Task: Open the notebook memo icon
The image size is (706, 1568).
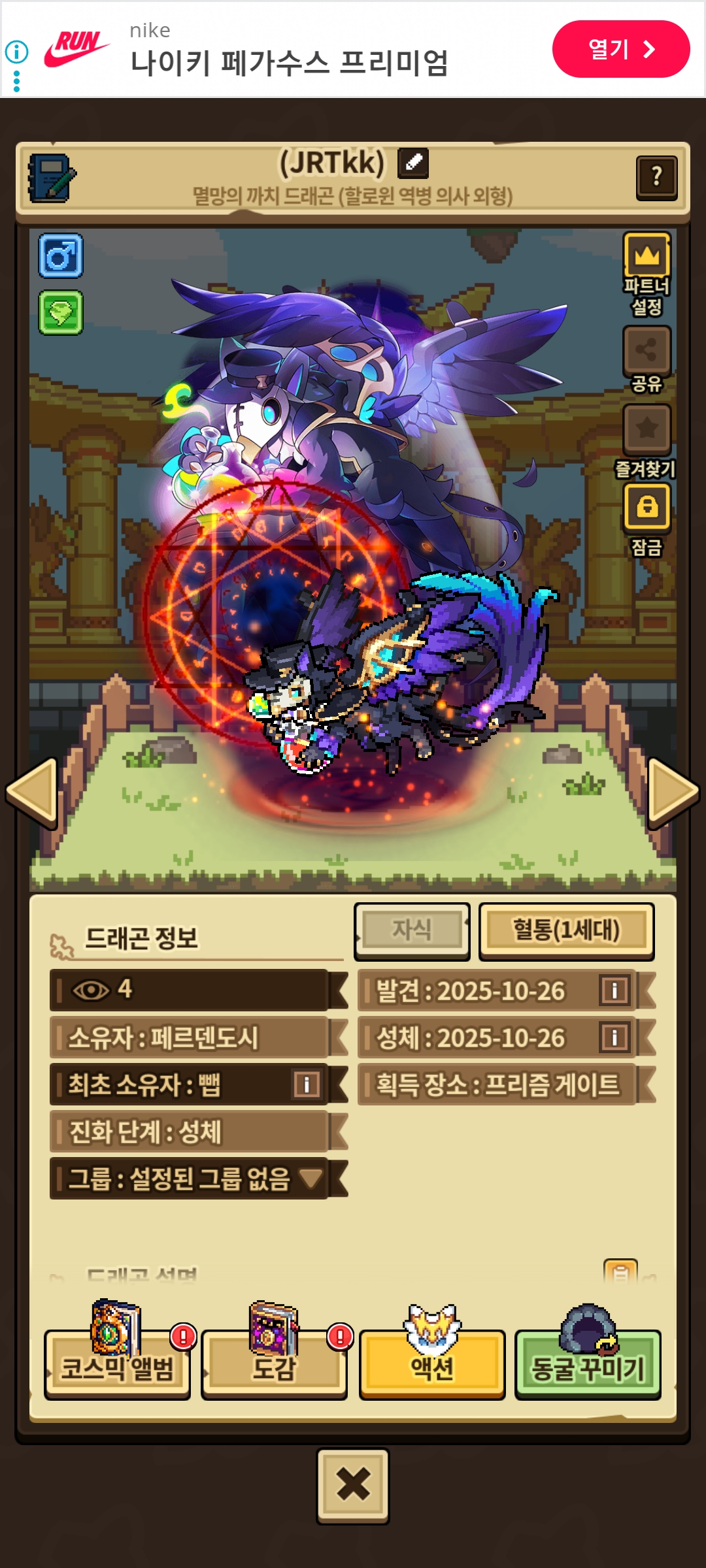Action: coord(51,178)
